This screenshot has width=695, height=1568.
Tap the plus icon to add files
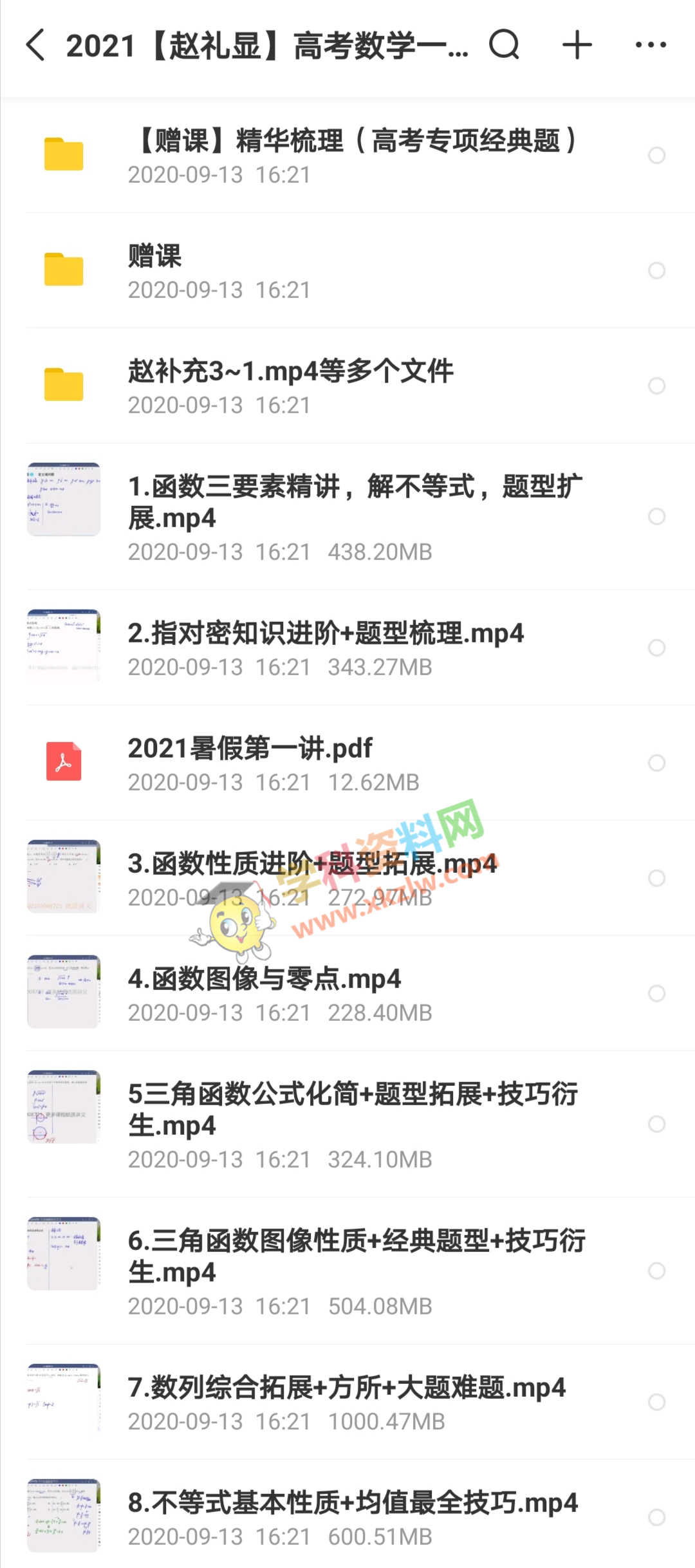pyautogui.click(x=577, y=45)
